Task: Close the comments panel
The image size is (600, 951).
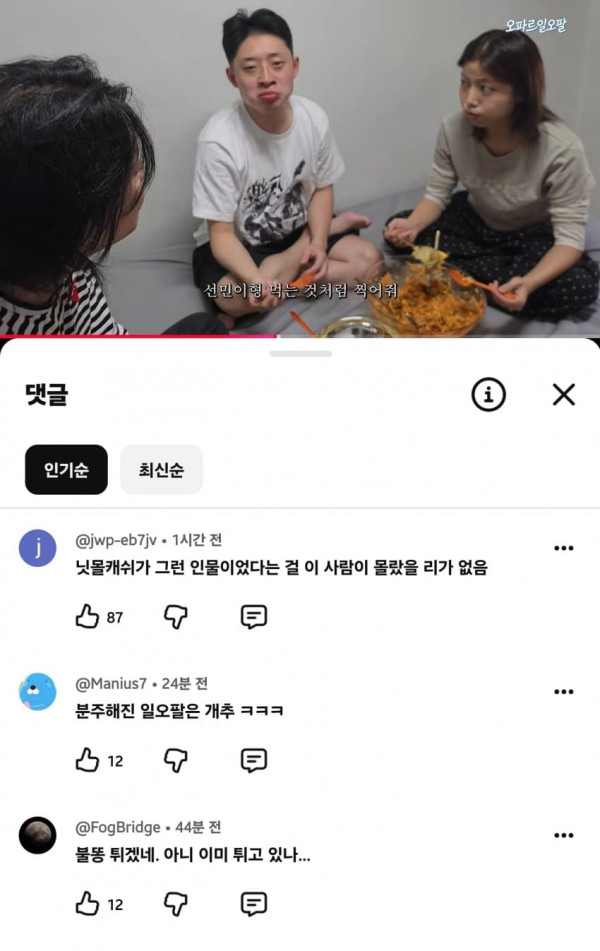Action: [x=564, y=395]
